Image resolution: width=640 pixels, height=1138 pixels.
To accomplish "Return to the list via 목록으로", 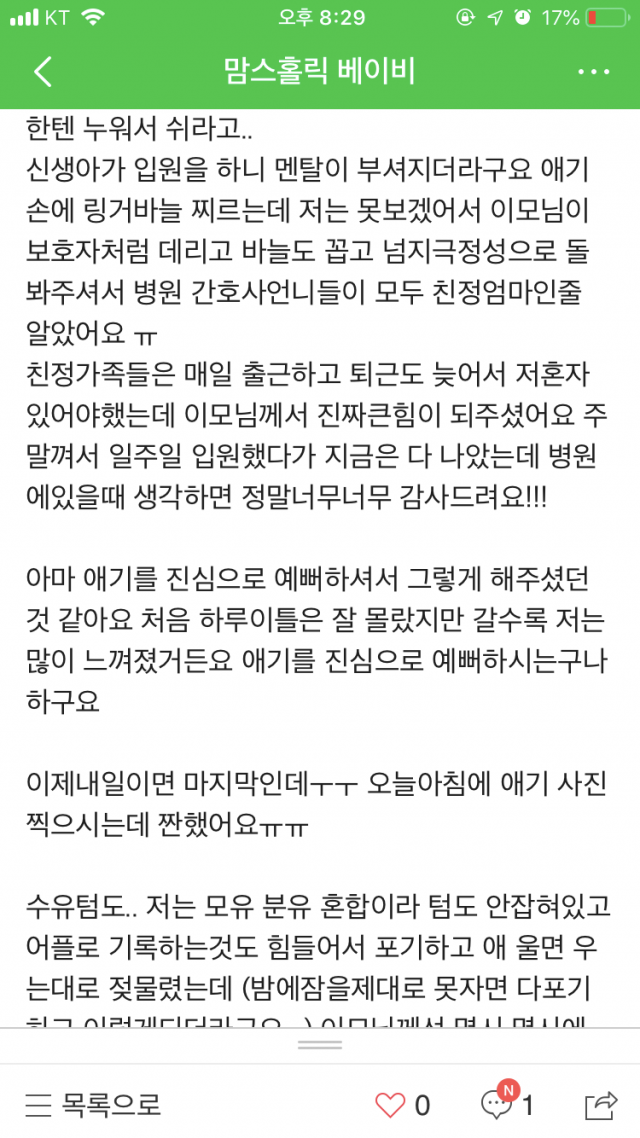I will point(93,1105).
